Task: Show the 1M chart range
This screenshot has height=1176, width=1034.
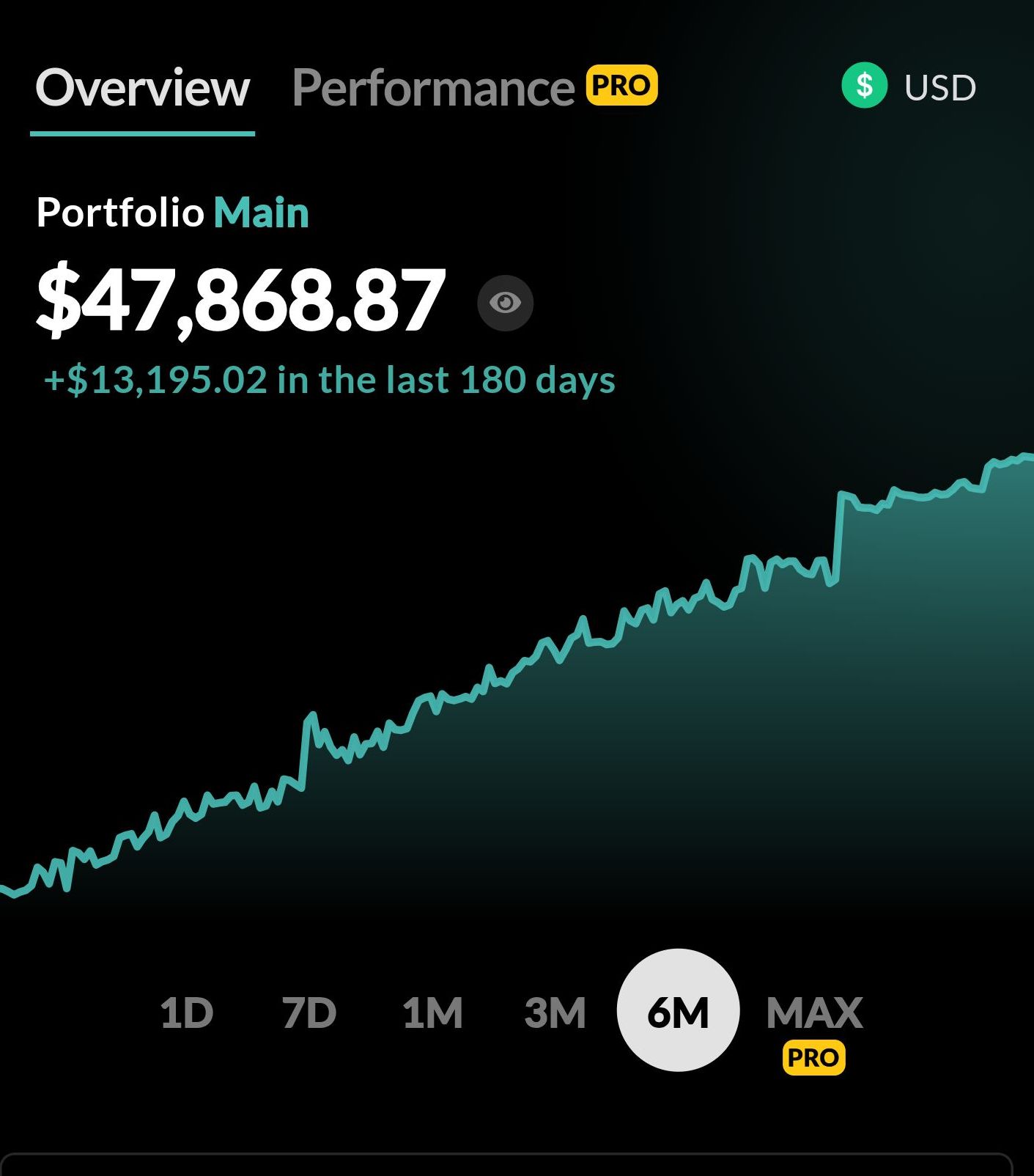Action: (x=432, y=1013)
